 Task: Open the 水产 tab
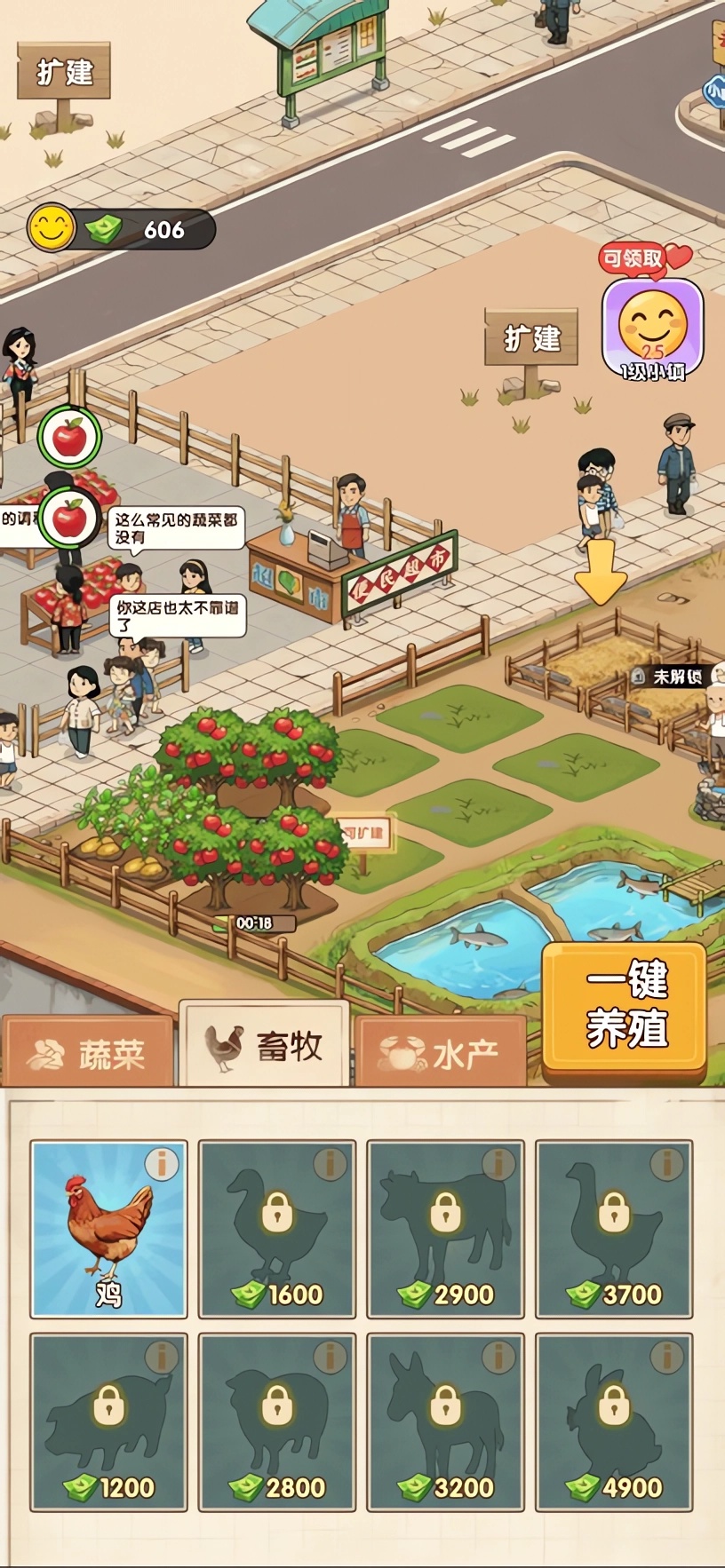click(440, 1053)
